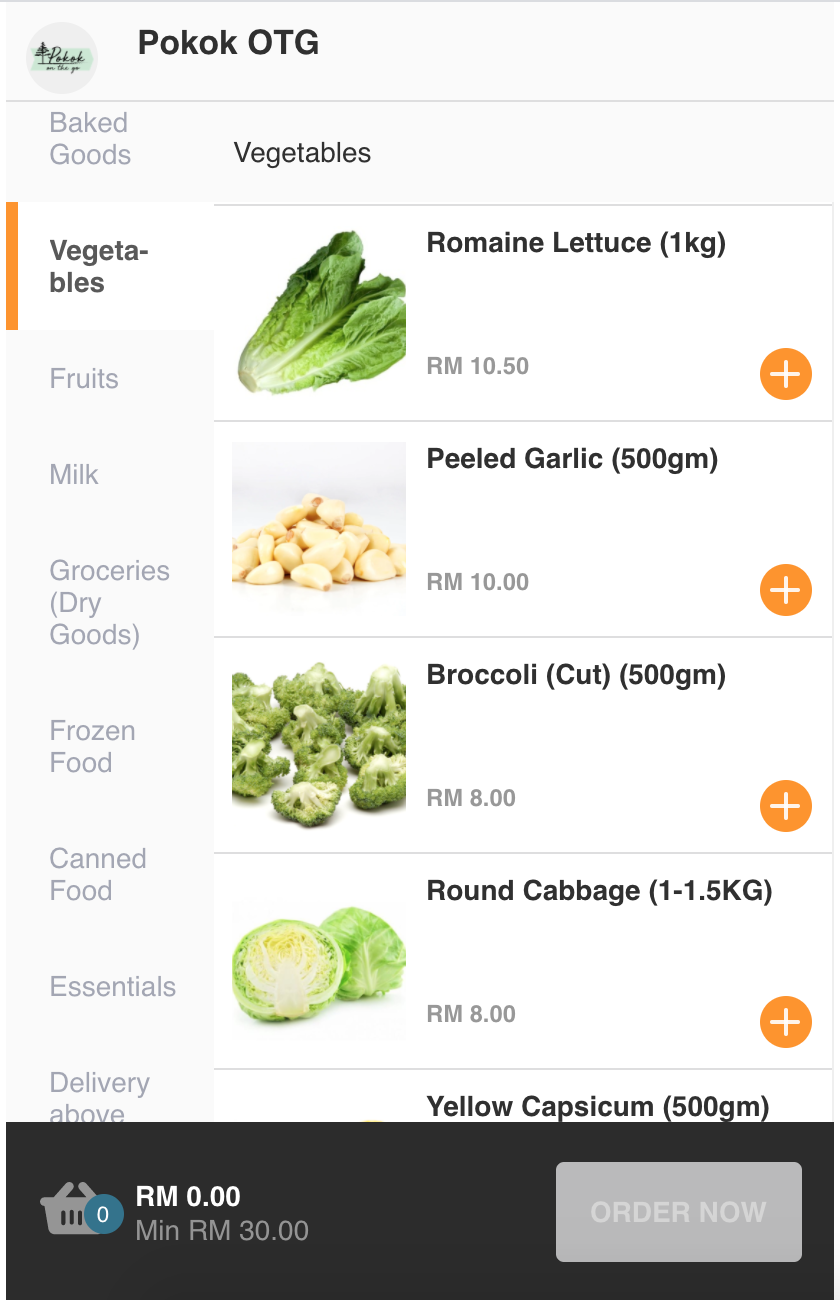Click the ORDER NOW button
This screenshot has width=840, height=1300.
pos(678,1212)
